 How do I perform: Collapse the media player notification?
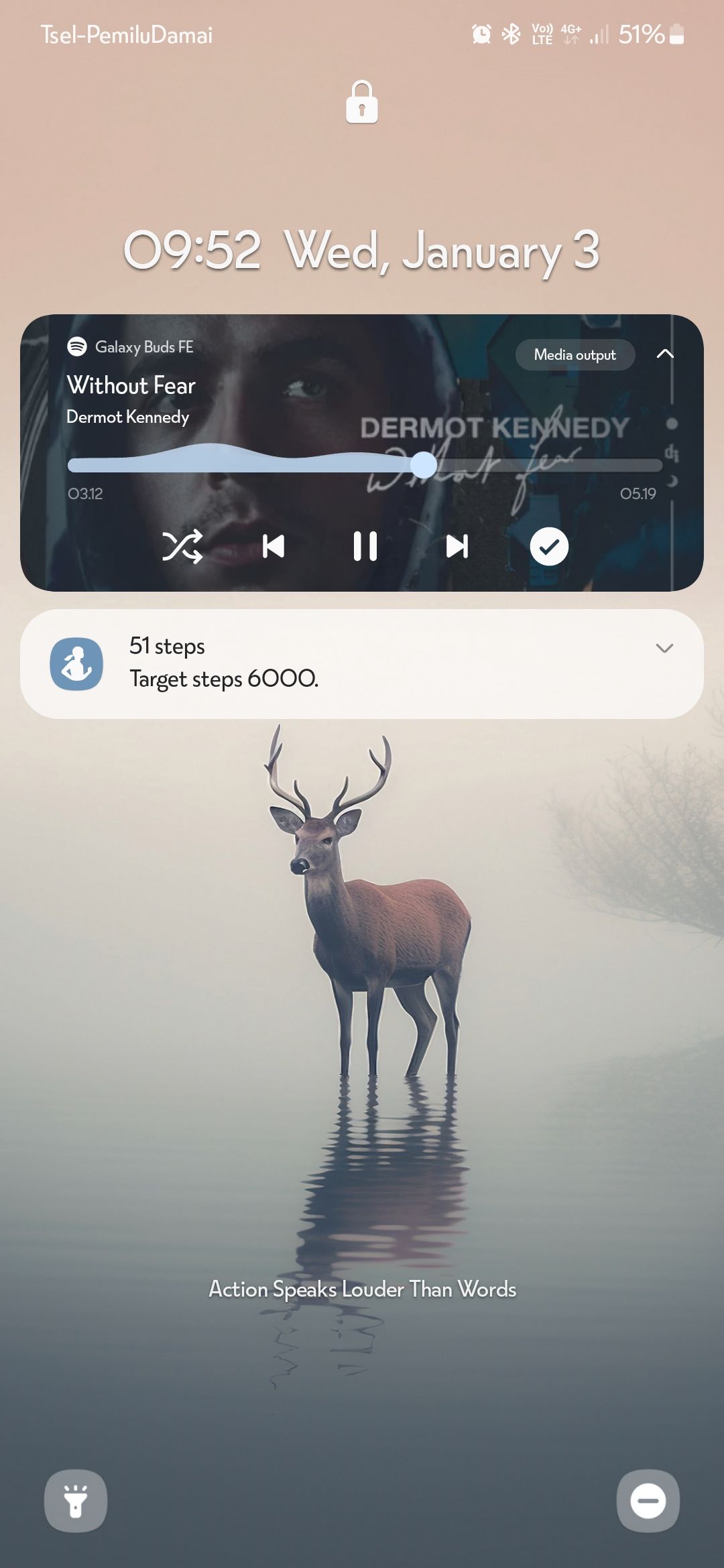(666, 354)
